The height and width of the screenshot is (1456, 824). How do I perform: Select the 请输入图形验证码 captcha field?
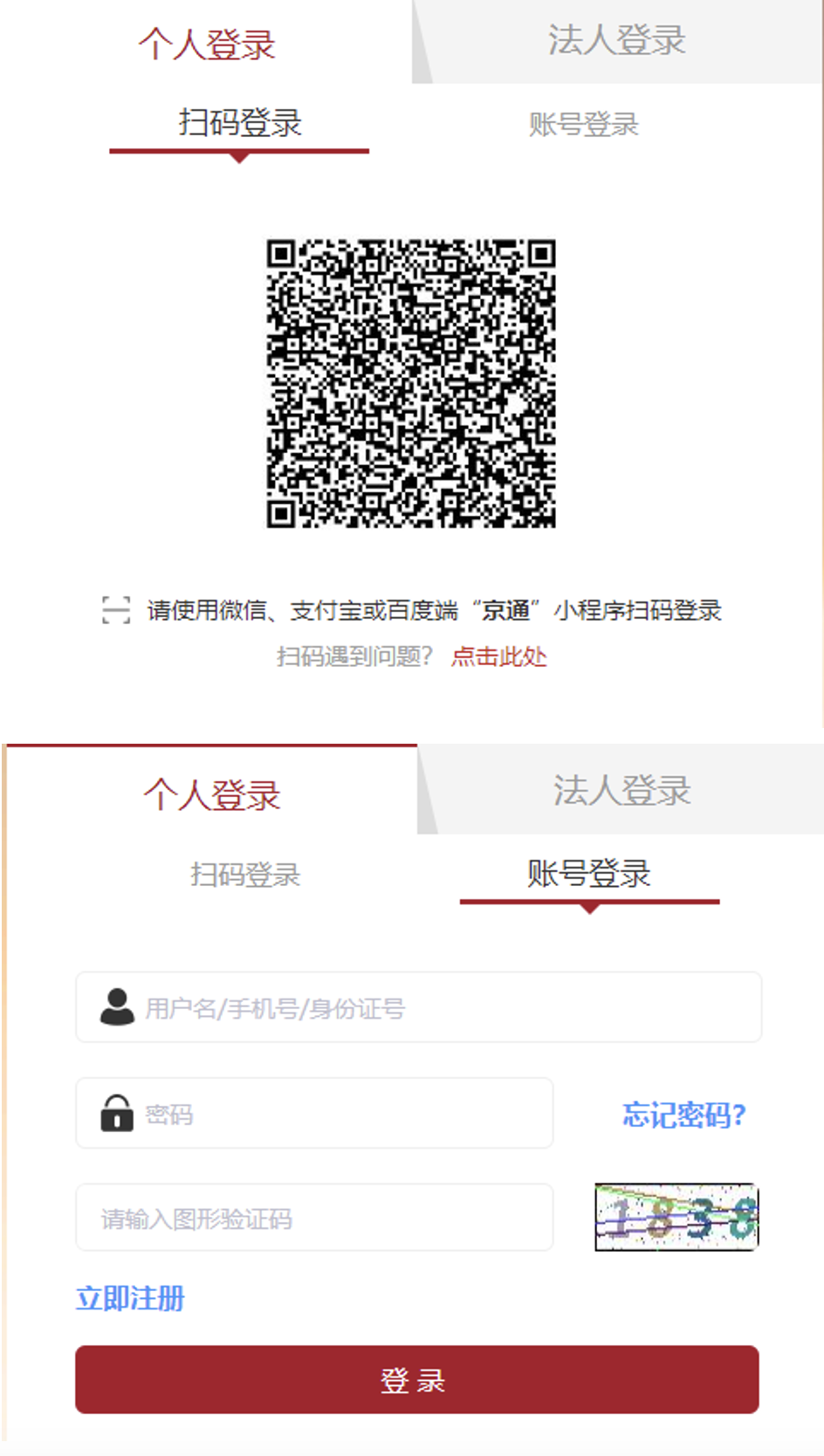click(x=314, y=1218)
